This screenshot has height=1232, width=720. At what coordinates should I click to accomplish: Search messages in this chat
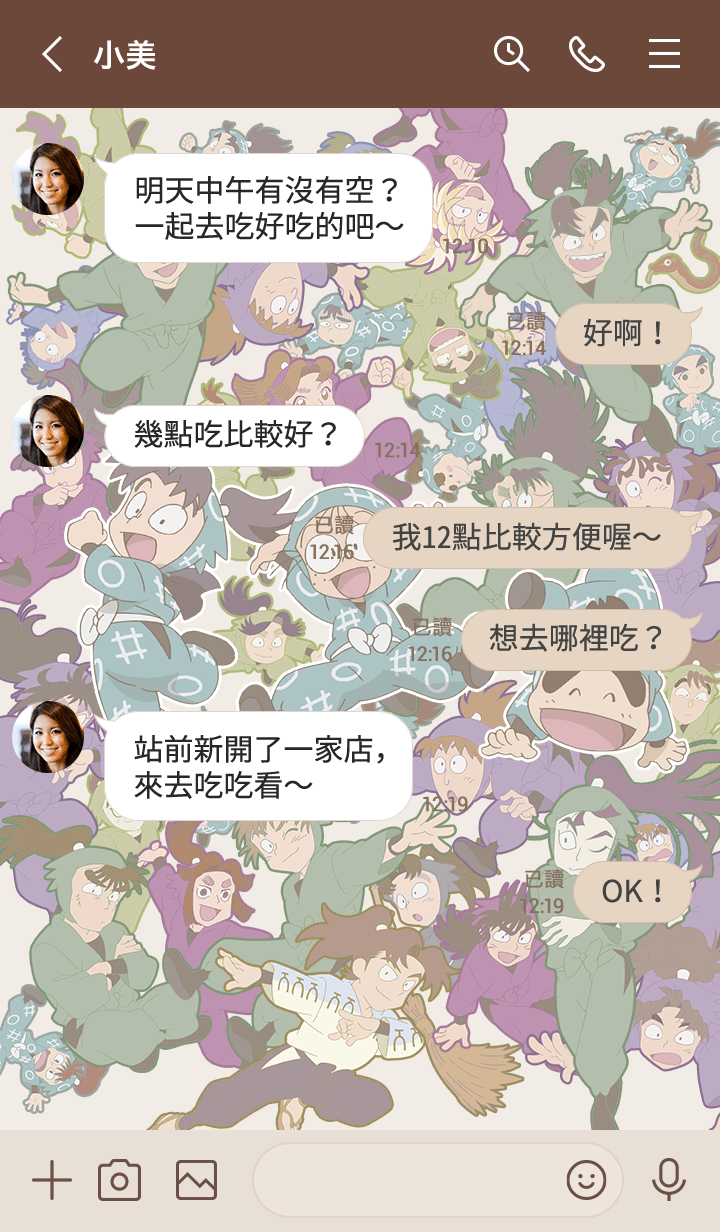[511, 54]
